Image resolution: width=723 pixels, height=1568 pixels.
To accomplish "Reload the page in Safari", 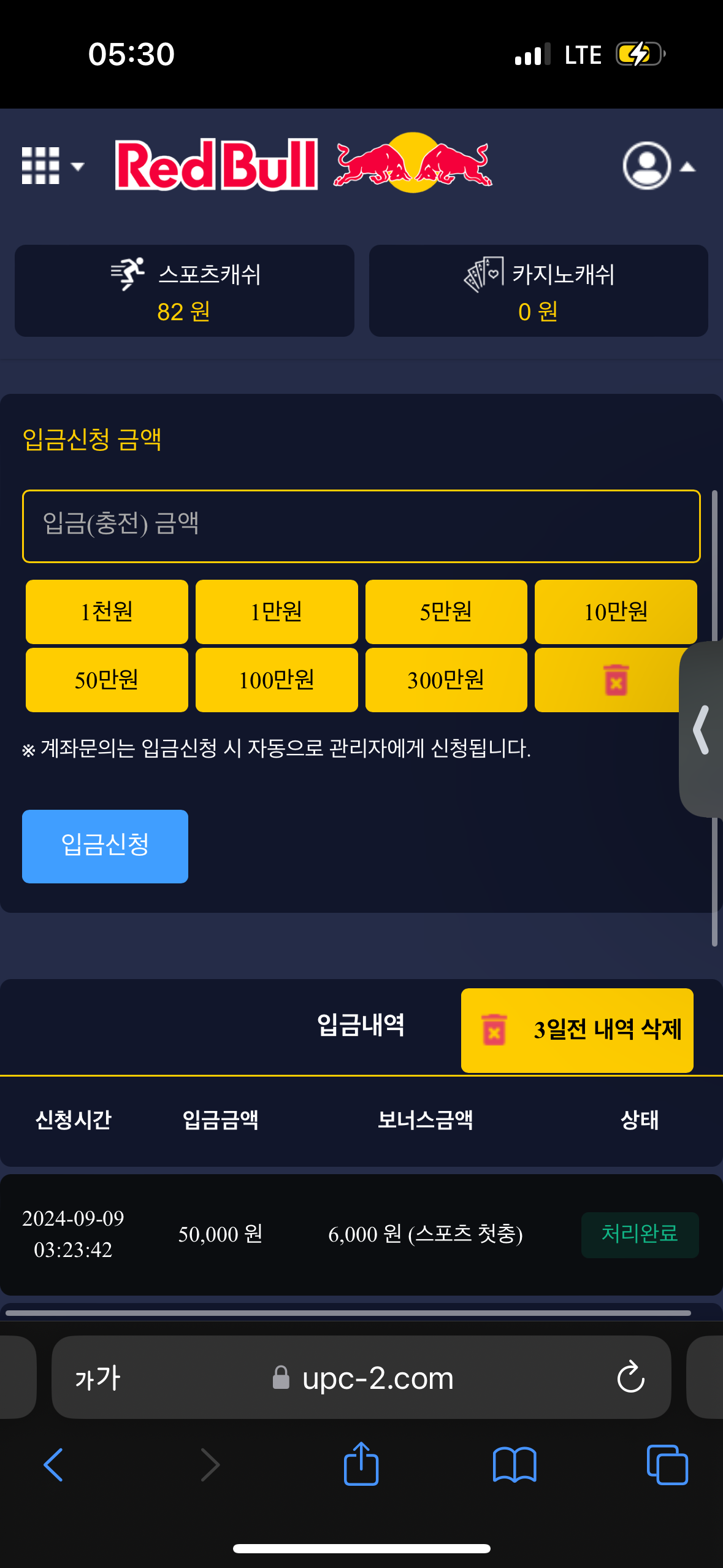I will pyautogui.click(x=630, y=1377).
